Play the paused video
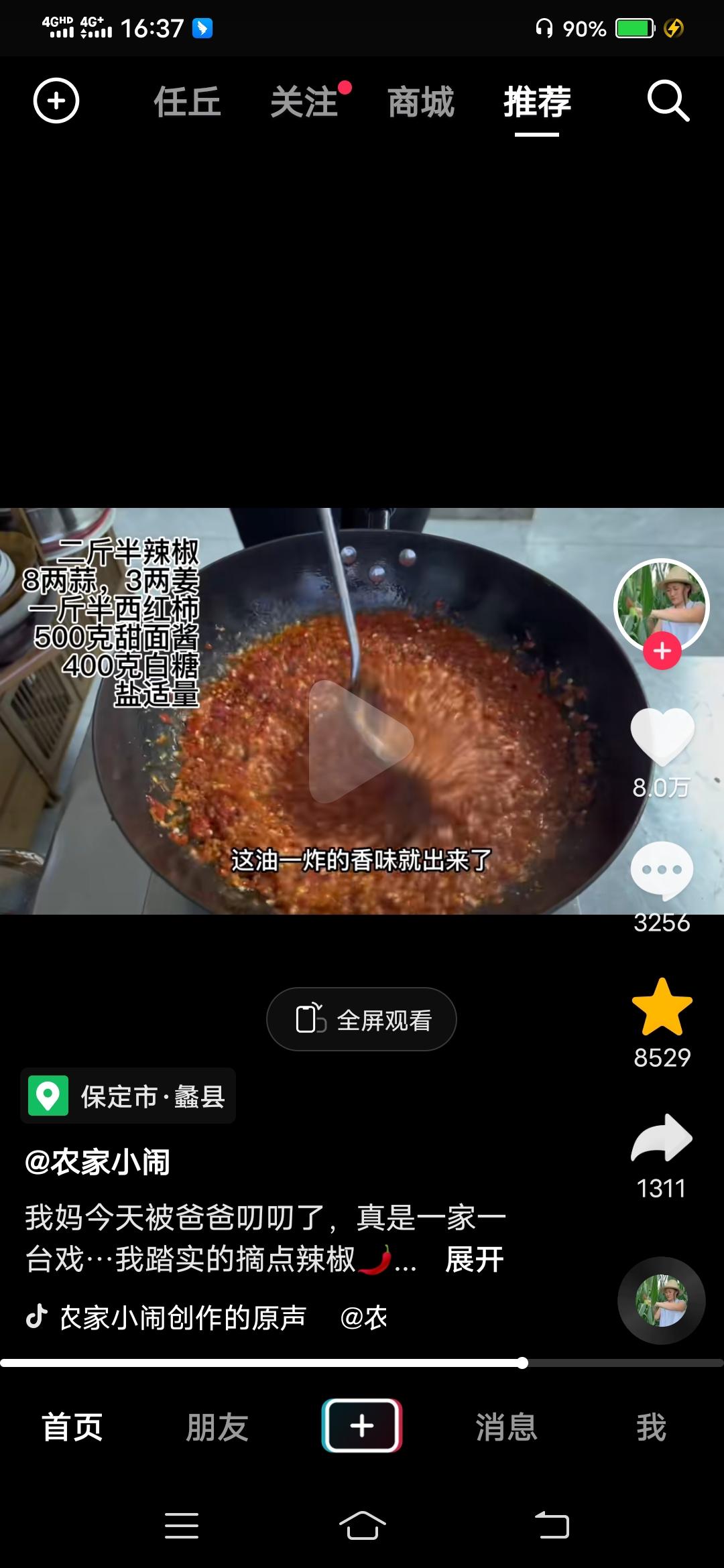724x1568 pixels. click(x=361, y=741)
